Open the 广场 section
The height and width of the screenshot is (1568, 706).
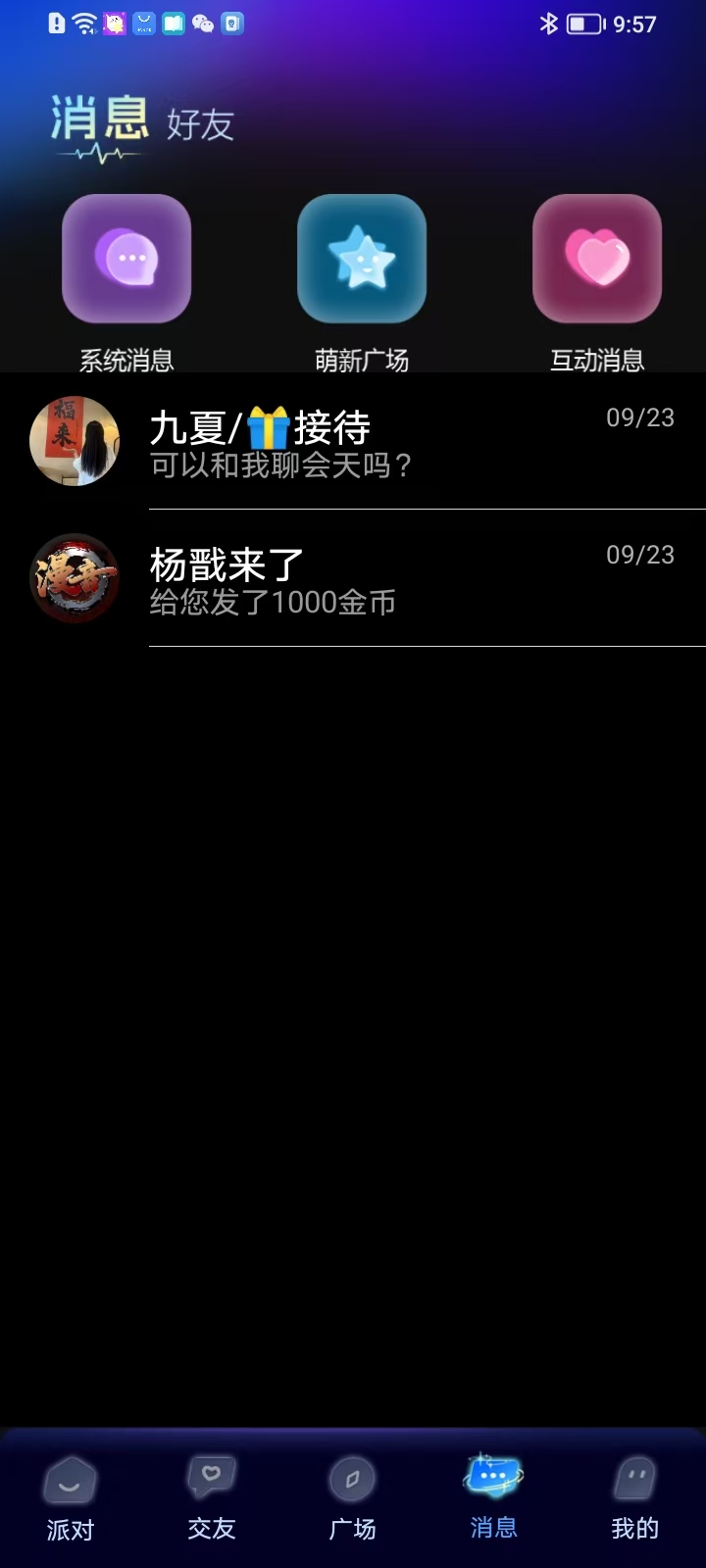[352, 1494]
